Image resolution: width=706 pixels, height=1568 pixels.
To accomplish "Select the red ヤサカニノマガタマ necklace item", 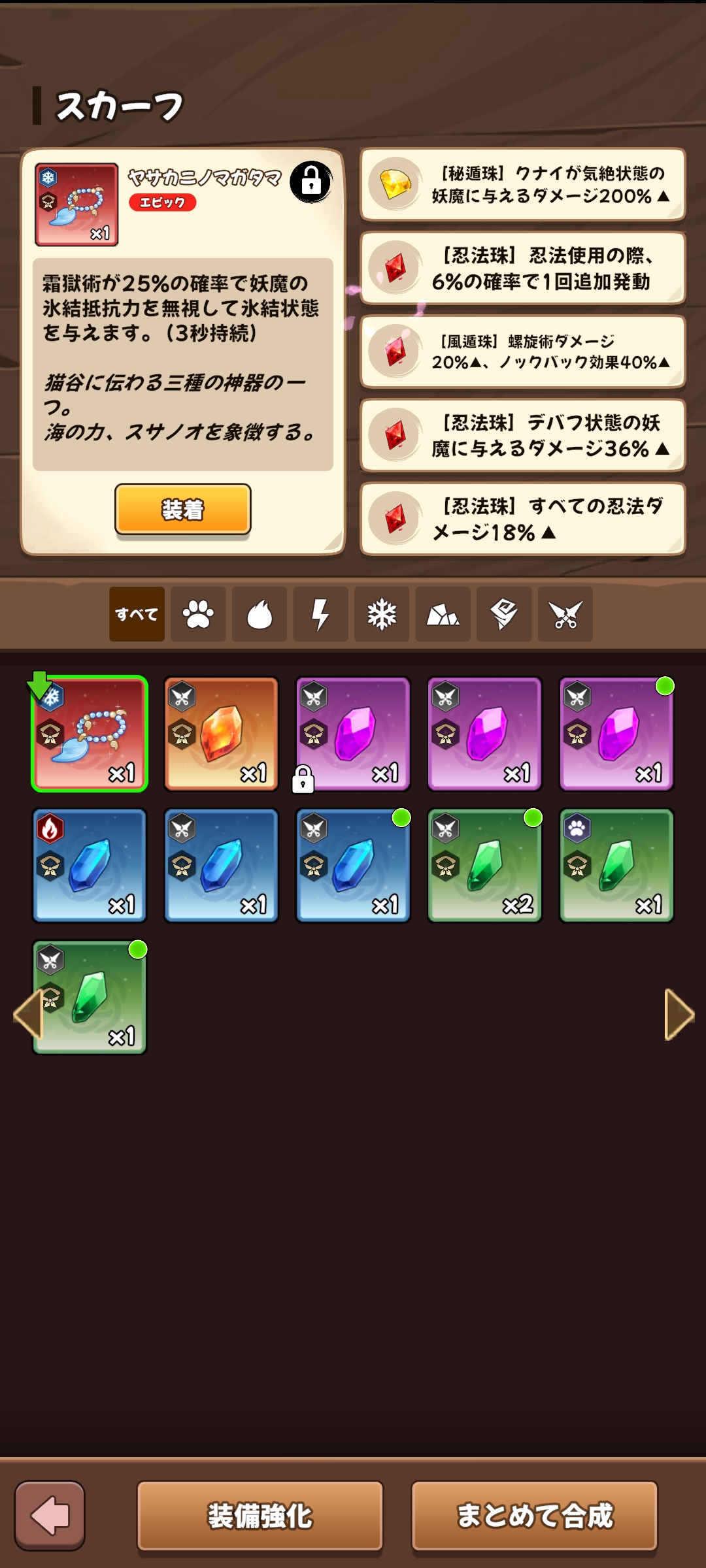I will click(90, 734).
